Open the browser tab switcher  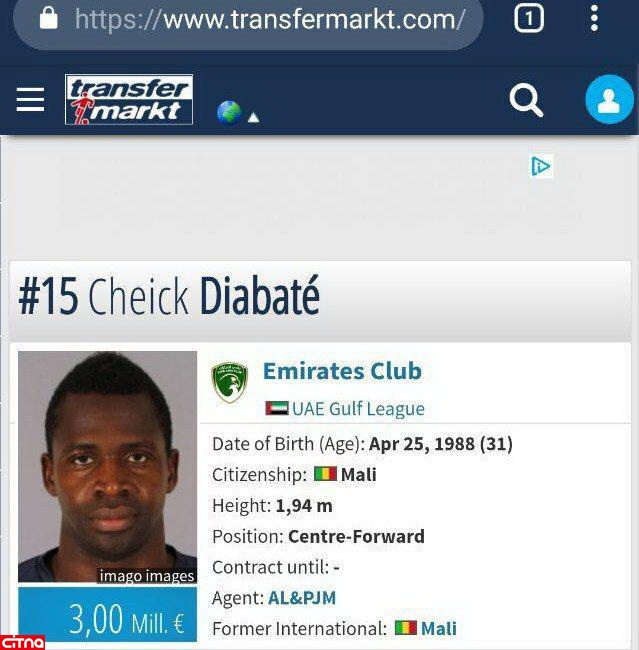[x=529, y=18]
